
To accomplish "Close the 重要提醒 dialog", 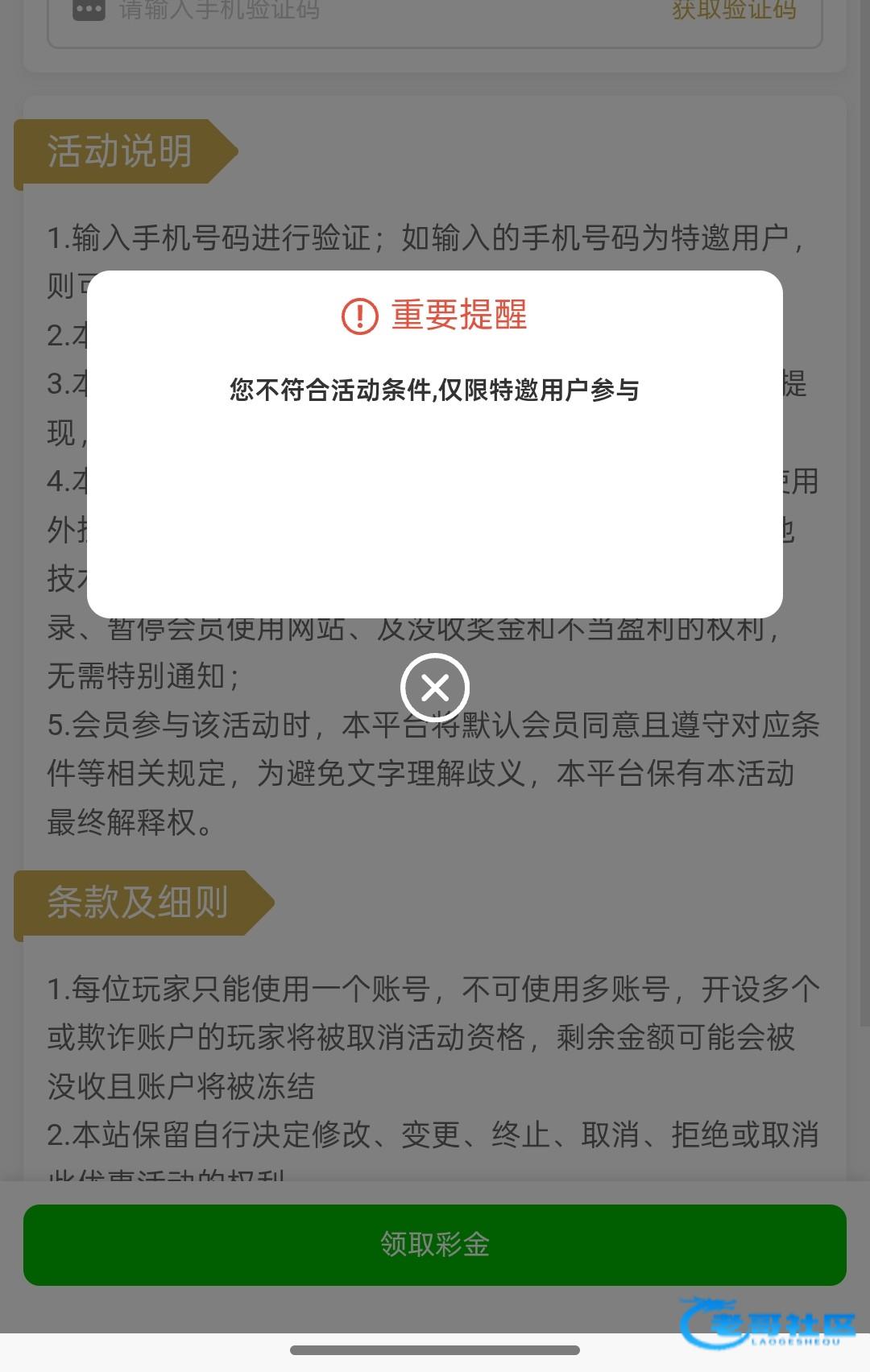I will [435, 688].
